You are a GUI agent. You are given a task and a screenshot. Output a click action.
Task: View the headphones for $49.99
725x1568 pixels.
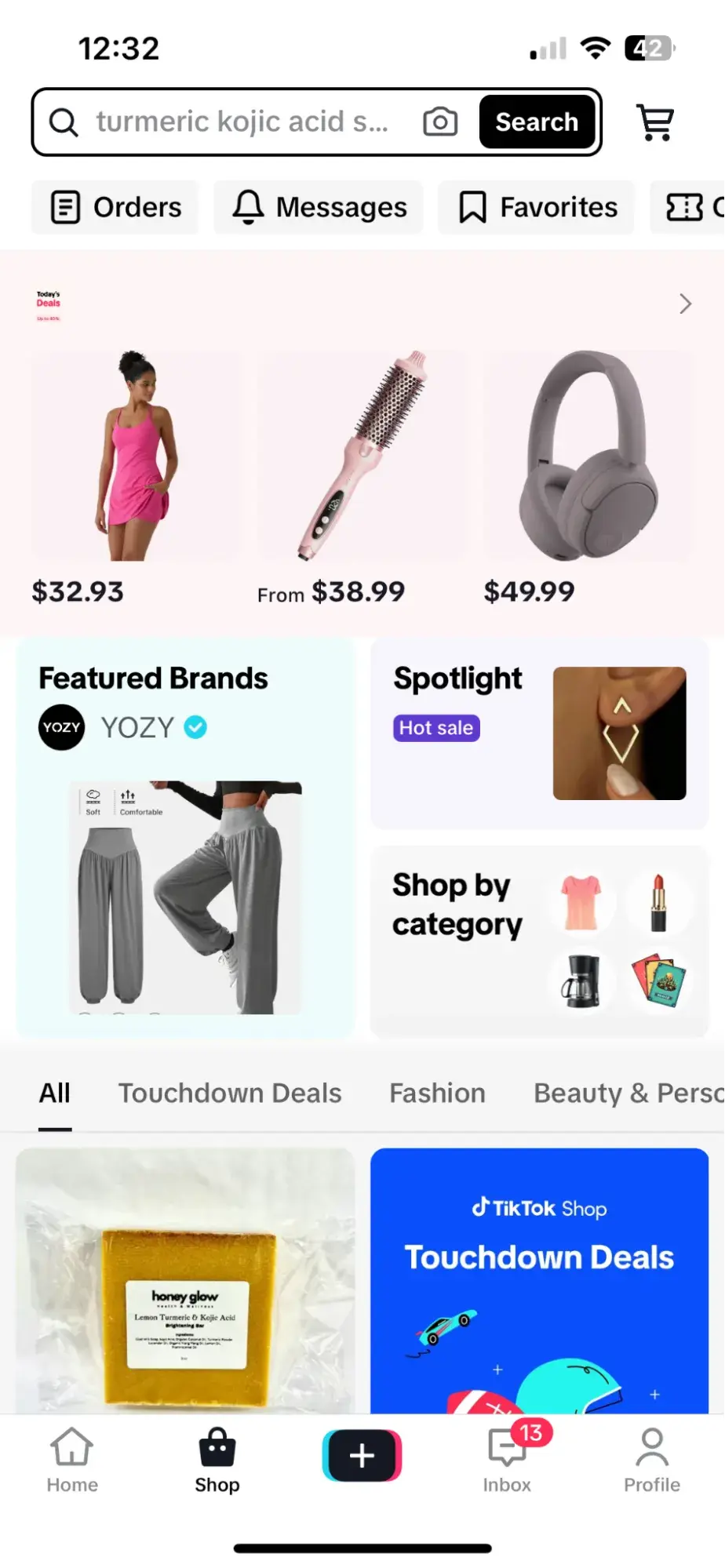coord(588,457)
